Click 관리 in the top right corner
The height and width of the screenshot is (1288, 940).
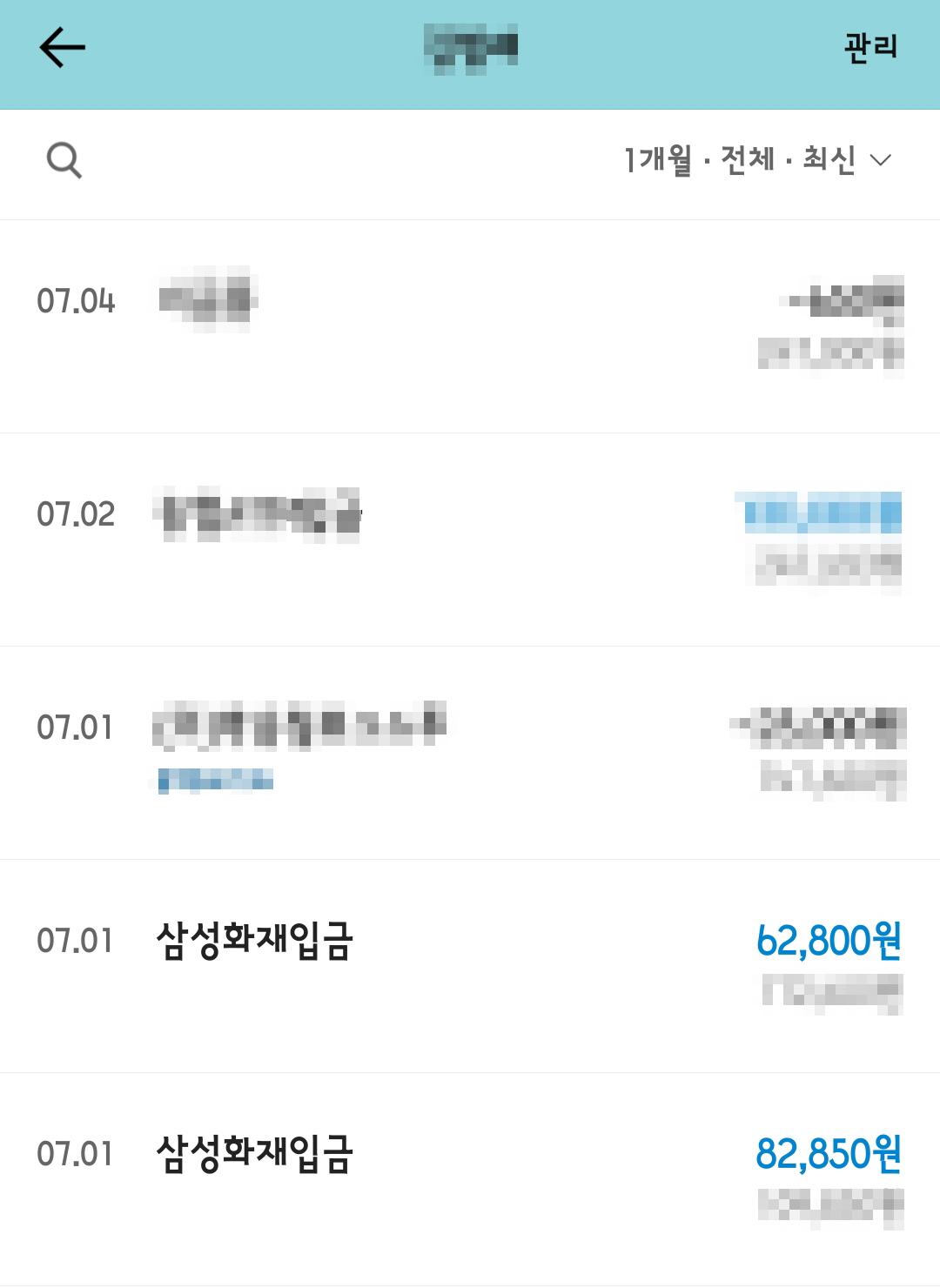pyautogui.click(x=869, y=48)
